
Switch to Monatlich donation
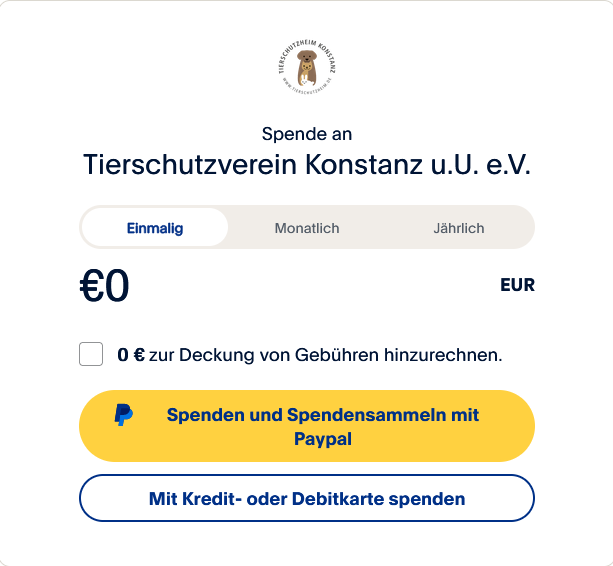click(307, 228)
